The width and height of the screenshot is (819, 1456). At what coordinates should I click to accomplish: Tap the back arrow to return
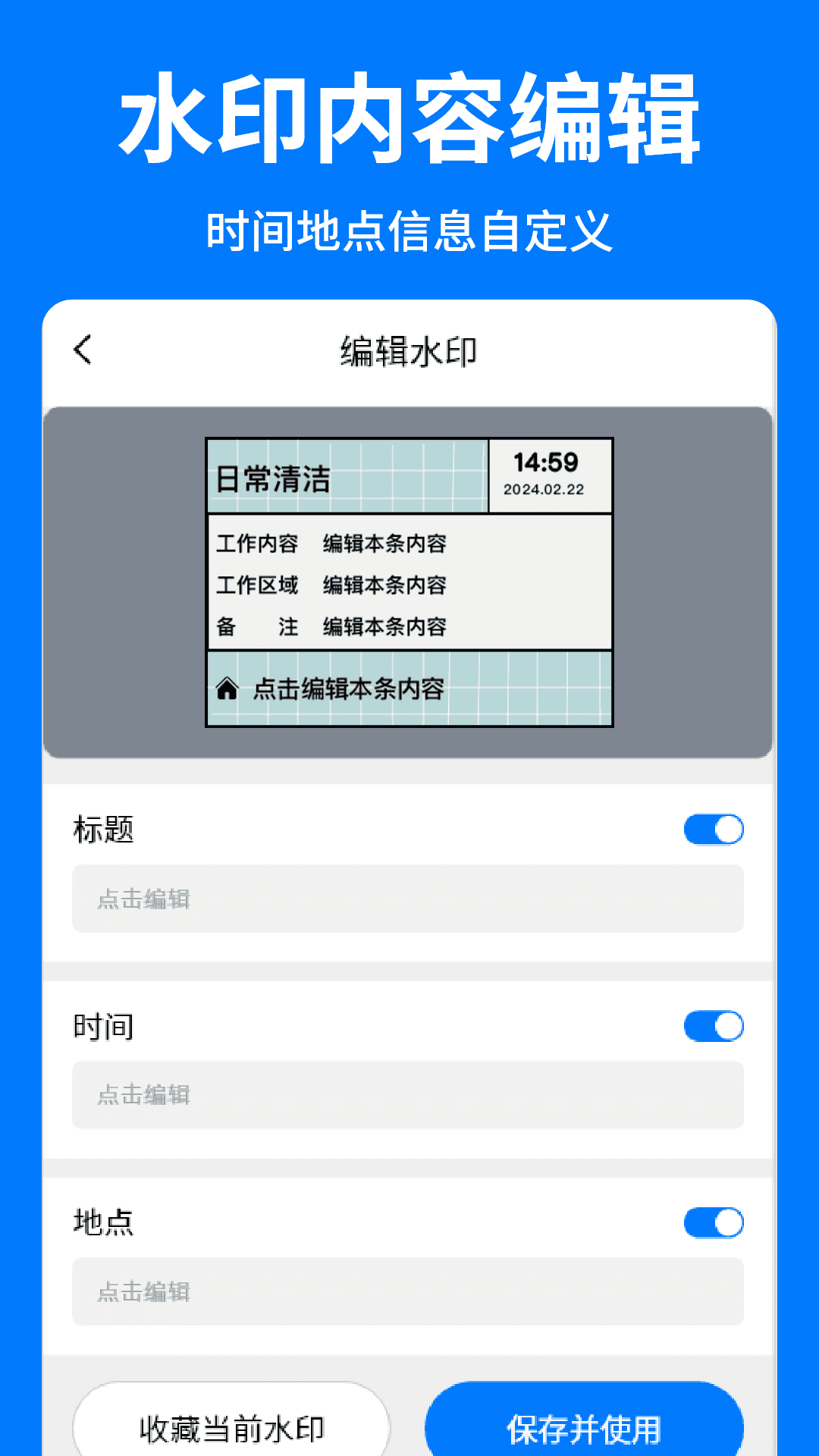coord(82,350)
